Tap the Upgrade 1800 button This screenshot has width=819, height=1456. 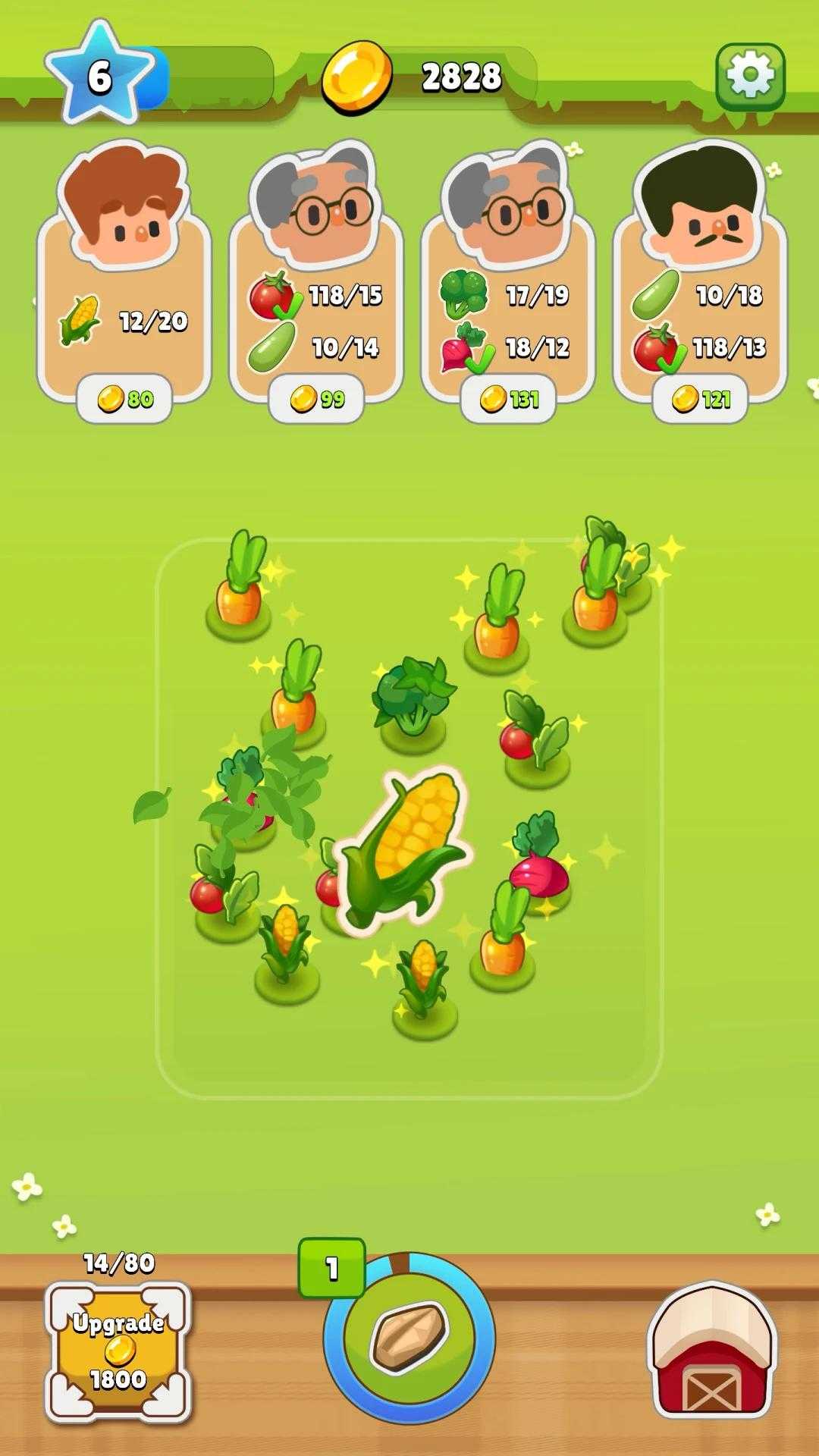pos(118,1351)
